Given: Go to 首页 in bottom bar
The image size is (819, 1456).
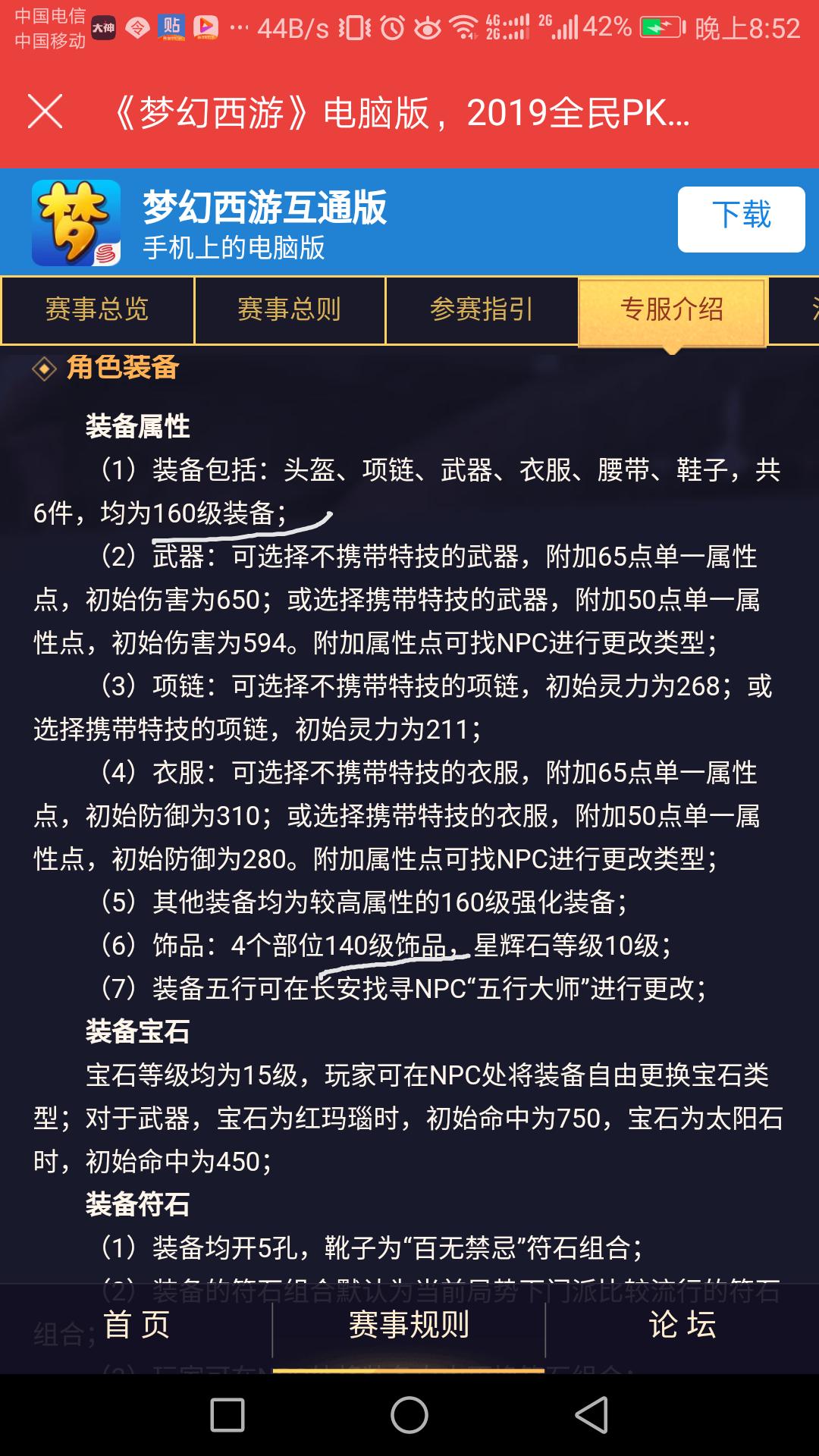Looking at the screenshot, I should tap(136, 1325).
